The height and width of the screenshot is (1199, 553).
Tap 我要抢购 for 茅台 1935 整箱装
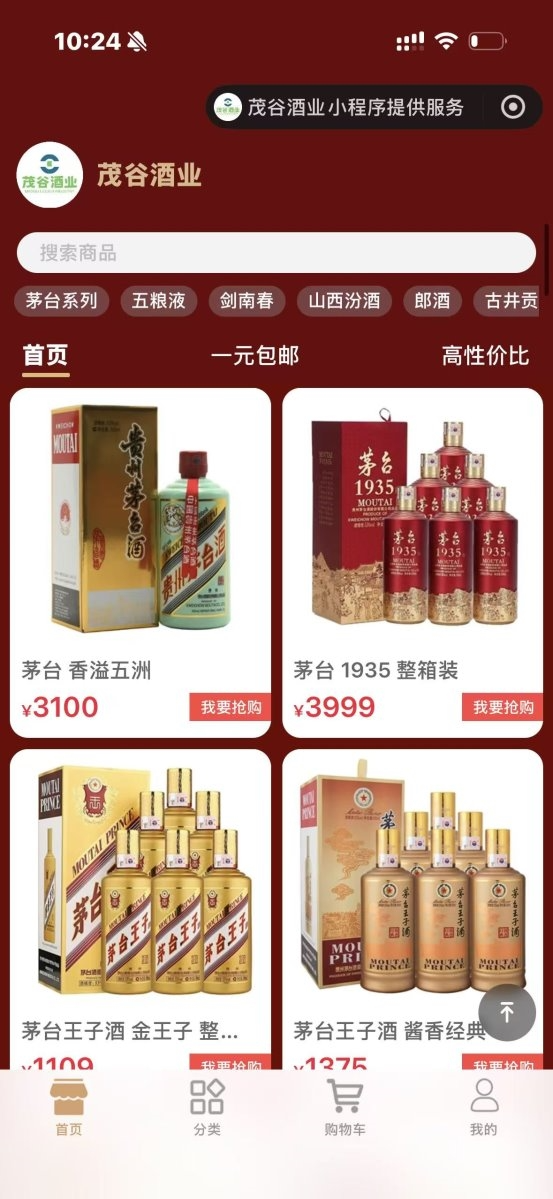click(x=503, y=707)
